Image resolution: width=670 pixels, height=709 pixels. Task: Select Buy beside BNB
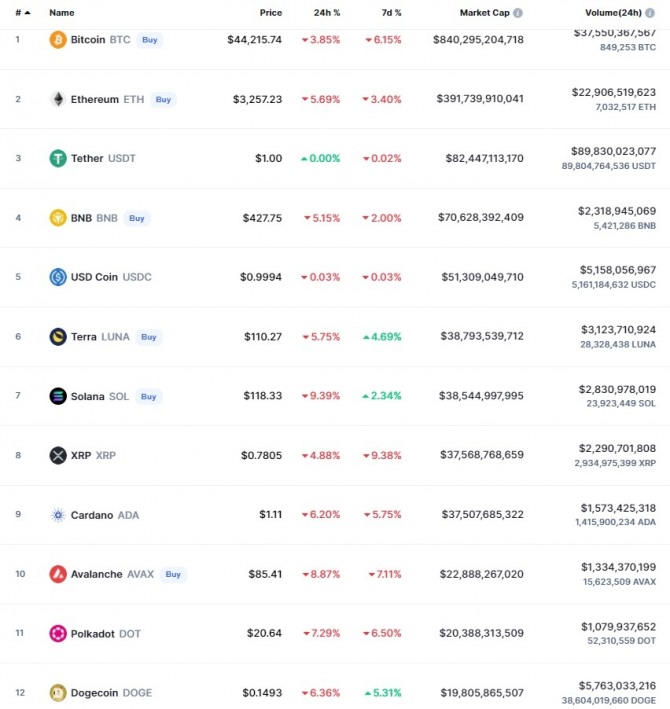point(137,218)
